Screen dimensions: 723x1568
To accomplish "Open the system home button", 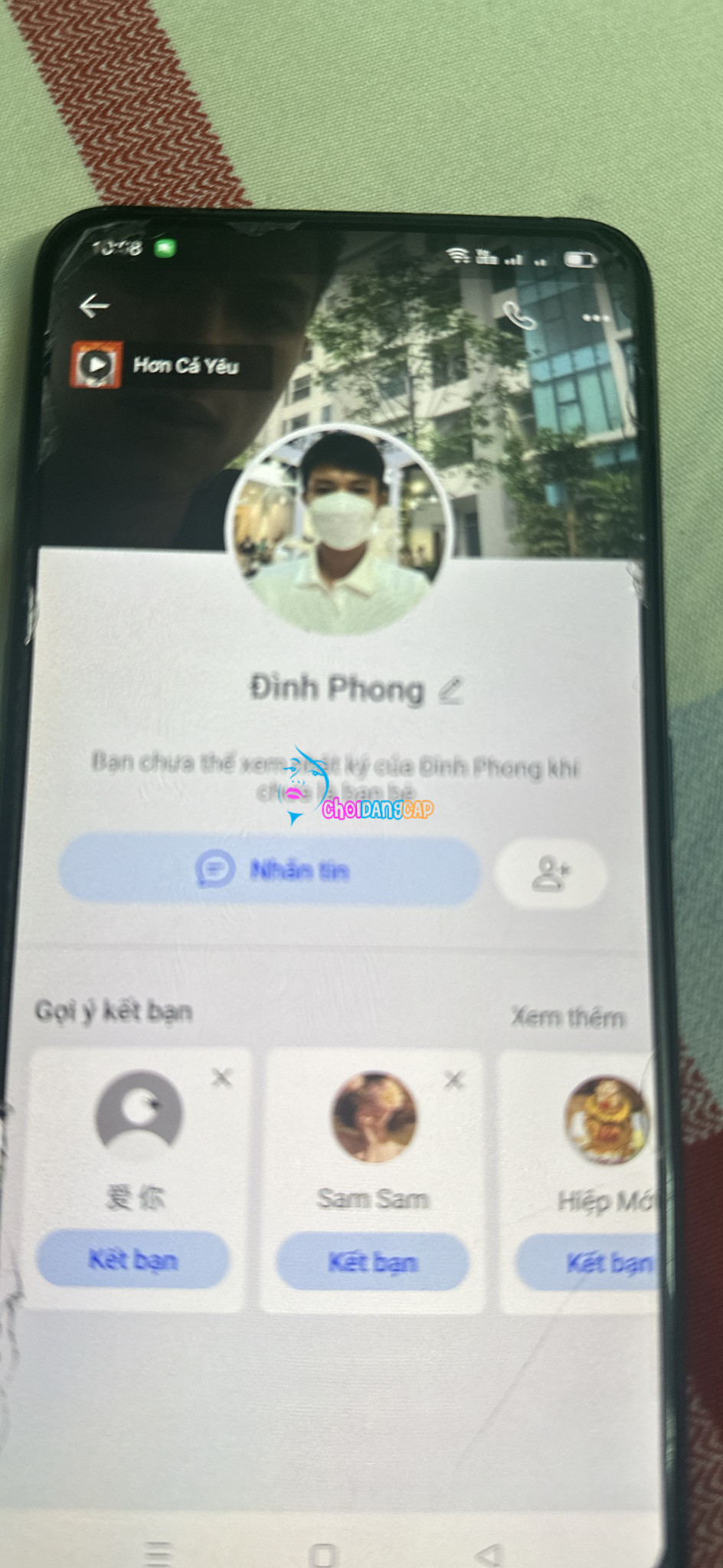I will point(322,1554).
